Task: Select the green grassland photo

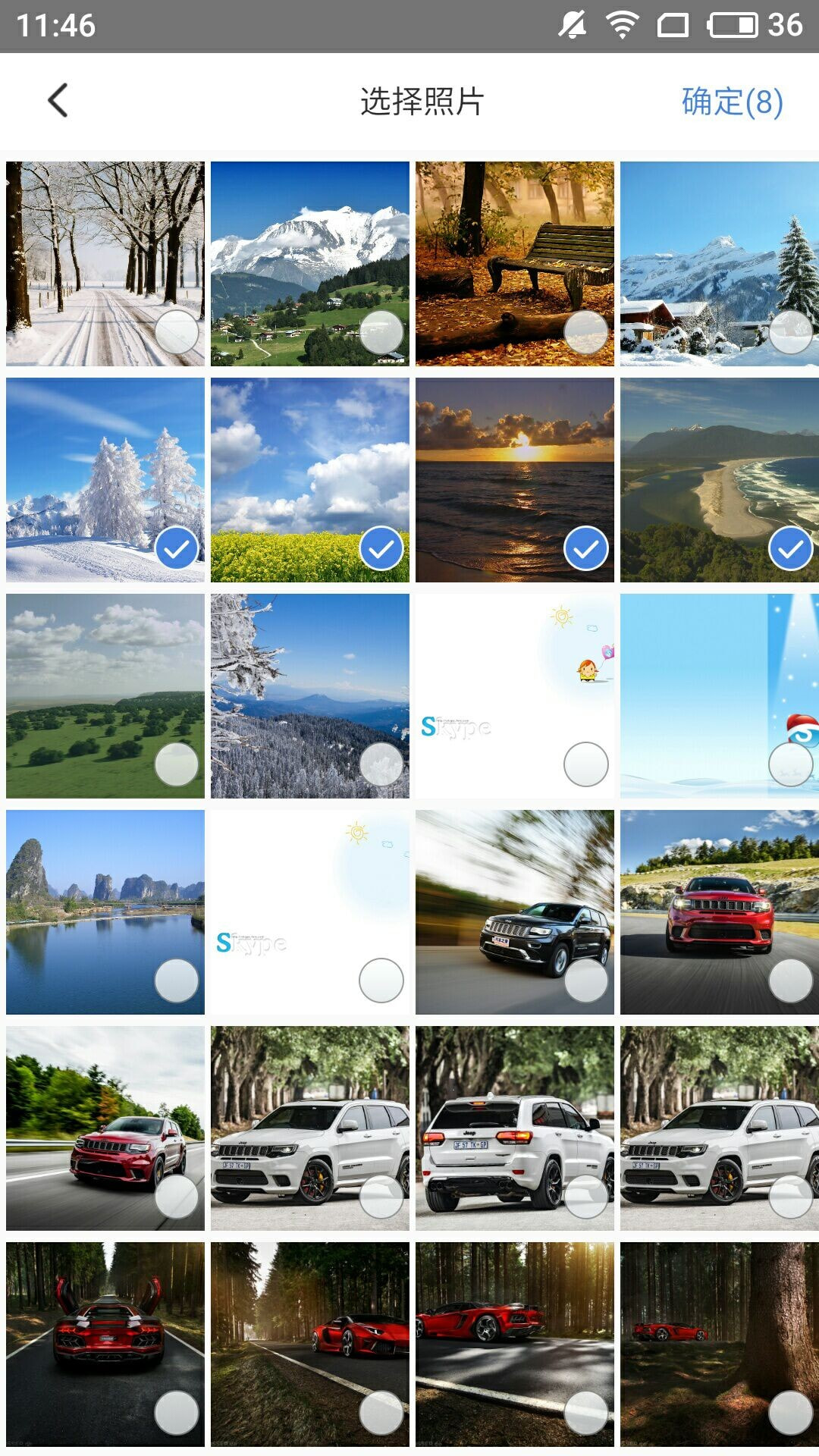Action: (x=176, y=764)
